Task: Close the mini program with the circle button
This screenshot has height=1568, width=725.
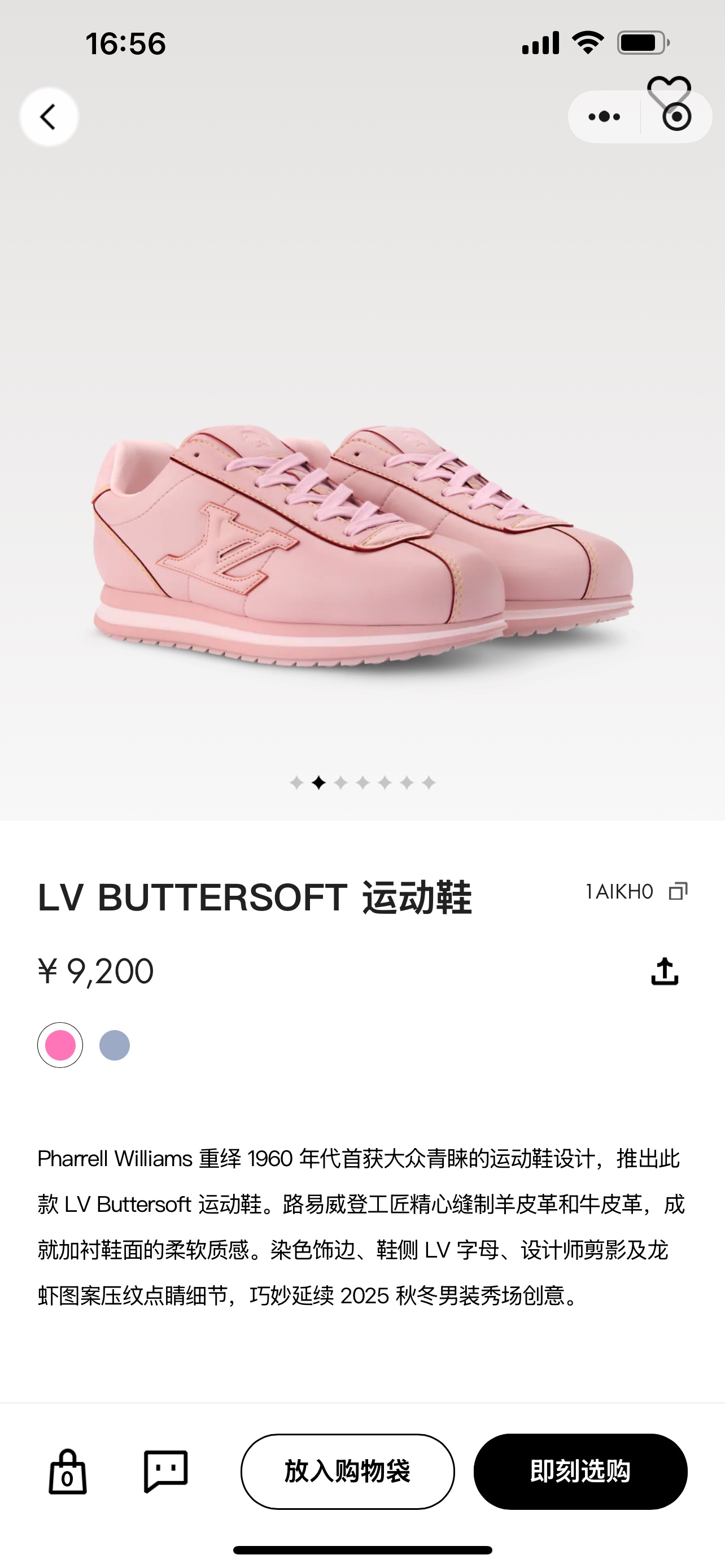Action: click(677, 118)
